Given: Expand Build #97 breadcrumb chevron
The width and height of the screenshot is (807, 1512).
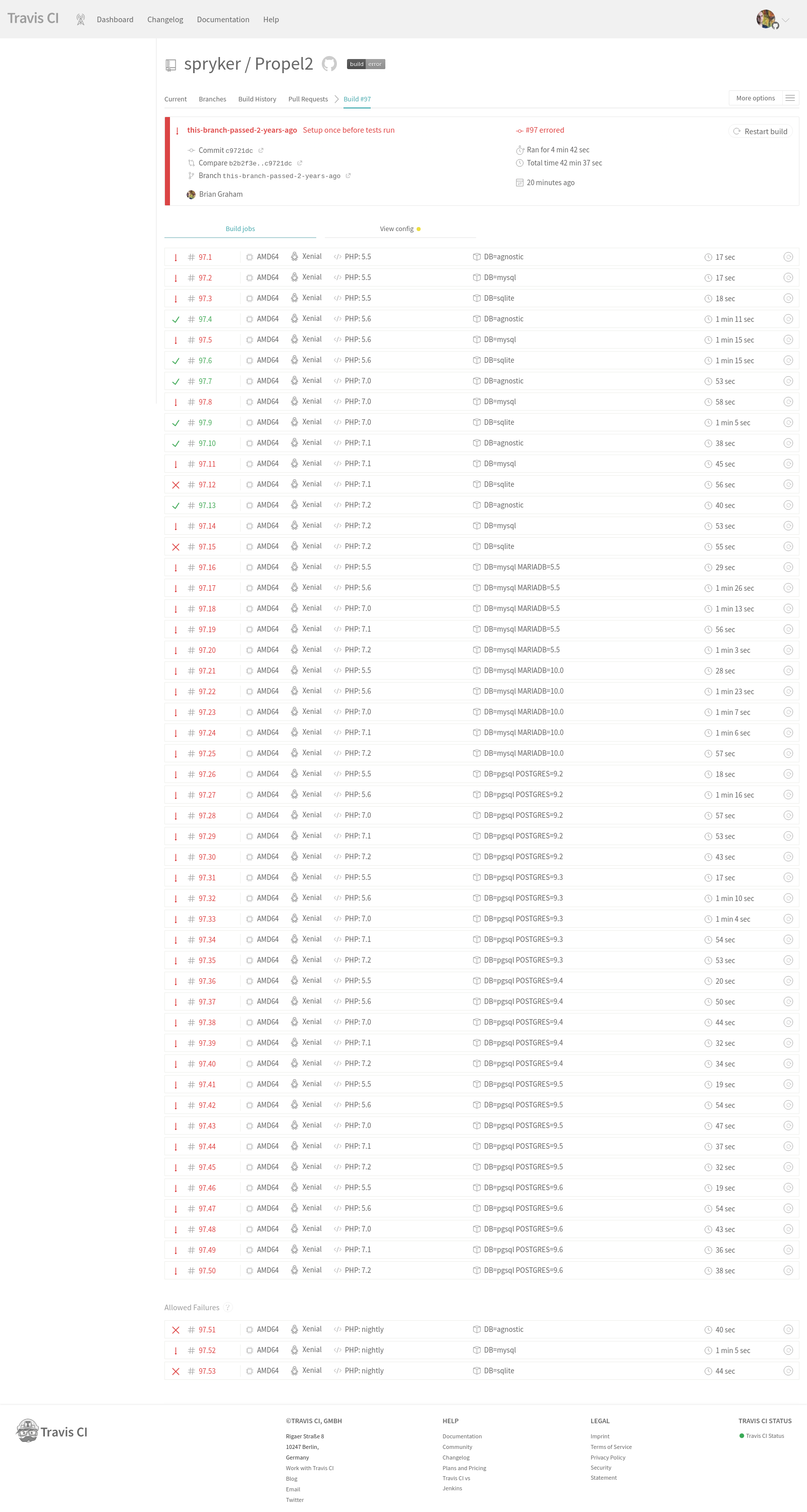Looking at the screenshot, I should [336, 99].
